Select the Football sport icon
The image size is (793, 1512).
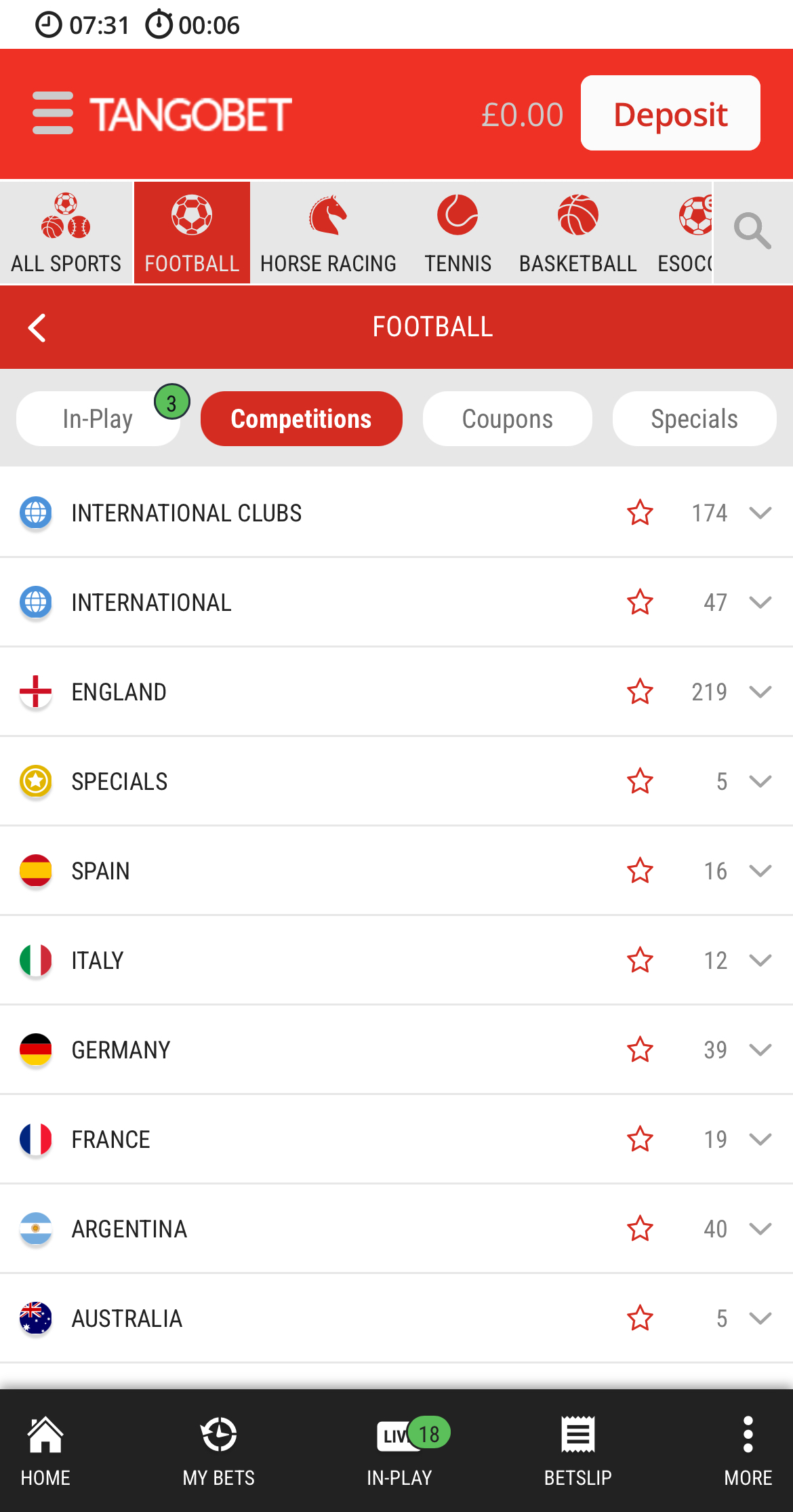click(192, 231)
